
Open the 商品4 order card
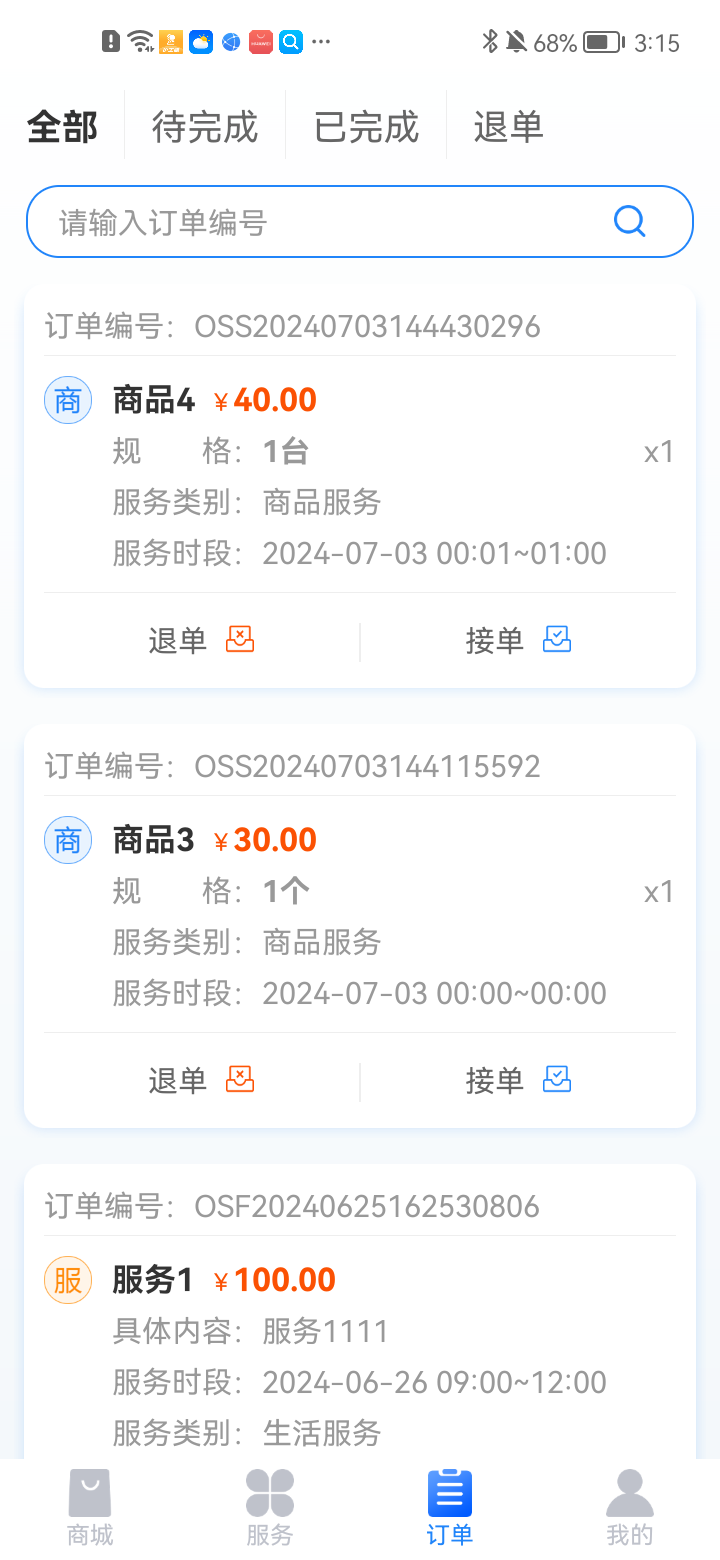360,477
